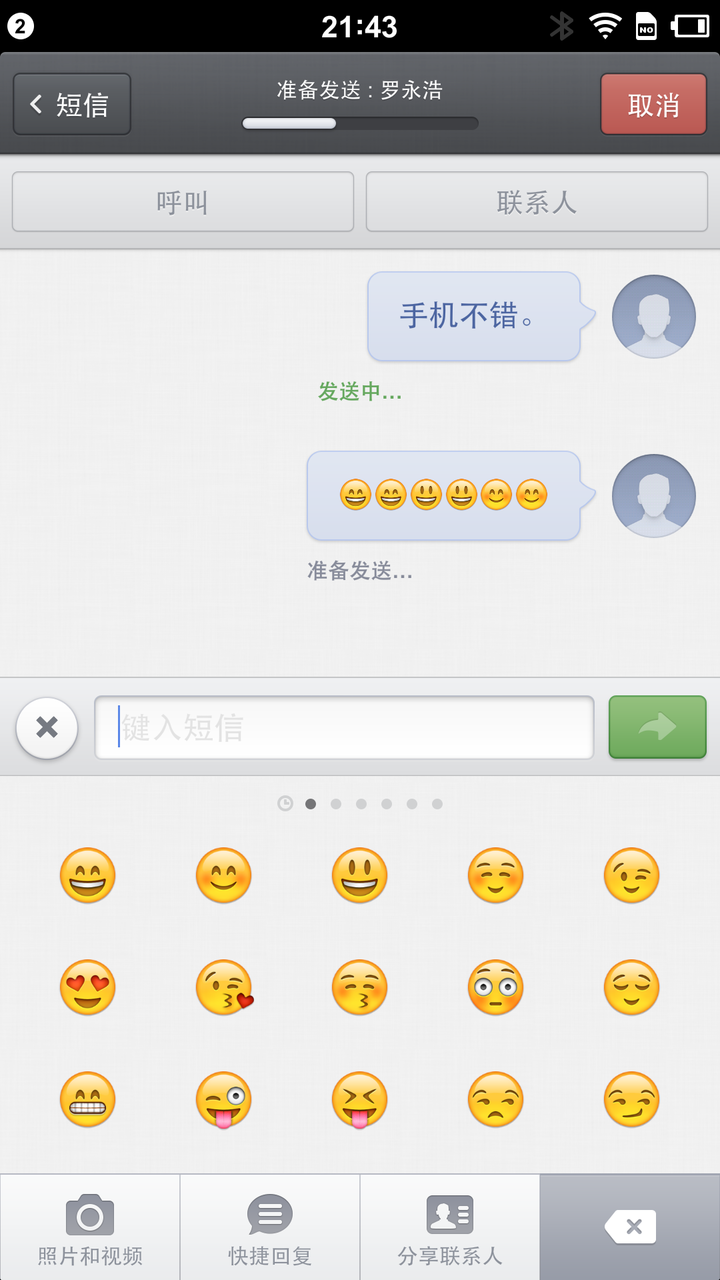The height and width of the screenshot is (1280, 720).
Task: Close the emoji panel with X button
Action: click(47, 727)
